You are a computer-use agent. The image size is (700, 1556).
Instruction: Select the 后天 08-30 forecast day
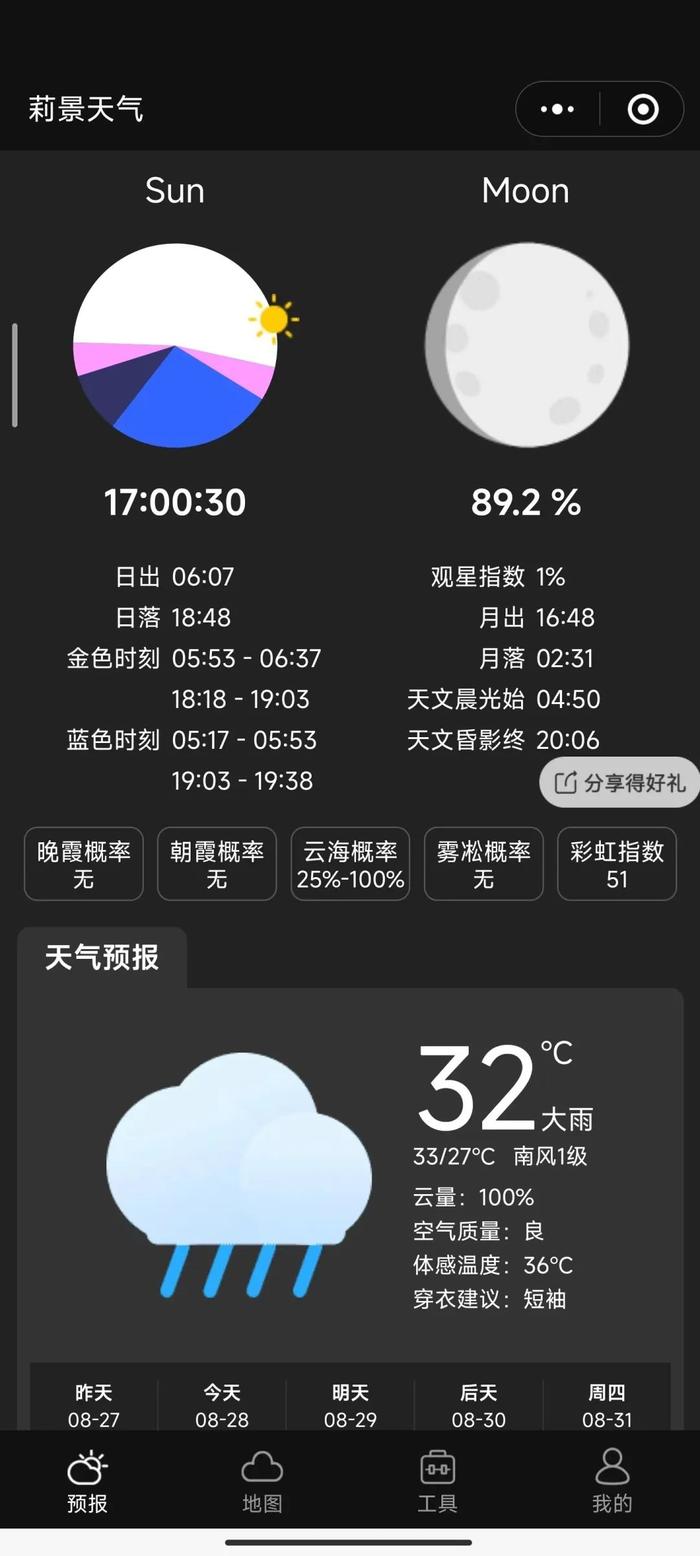[478, 1405]
